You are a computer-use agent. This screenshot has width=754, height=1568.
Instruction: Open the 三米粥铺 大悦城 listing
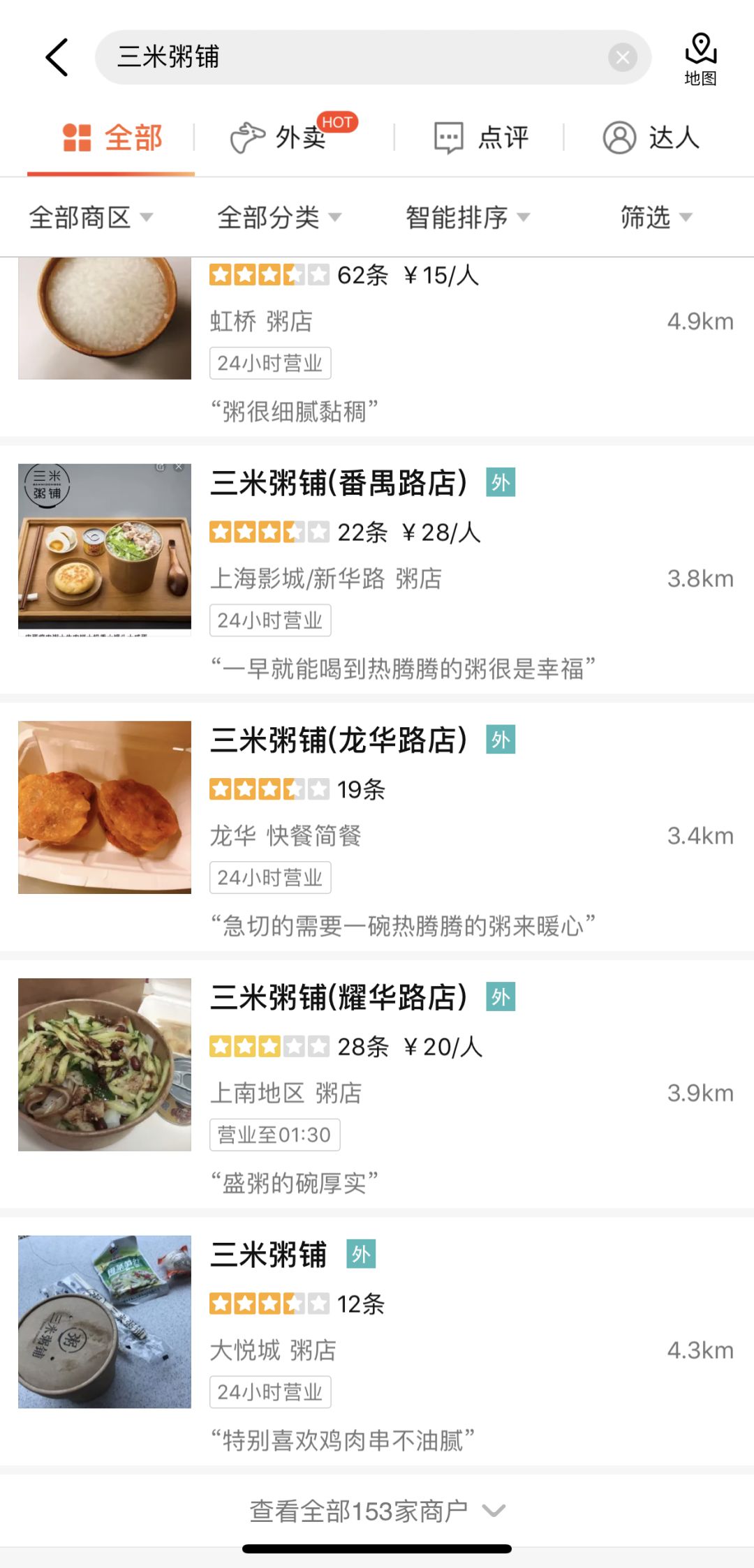[x=269, y=1255]
